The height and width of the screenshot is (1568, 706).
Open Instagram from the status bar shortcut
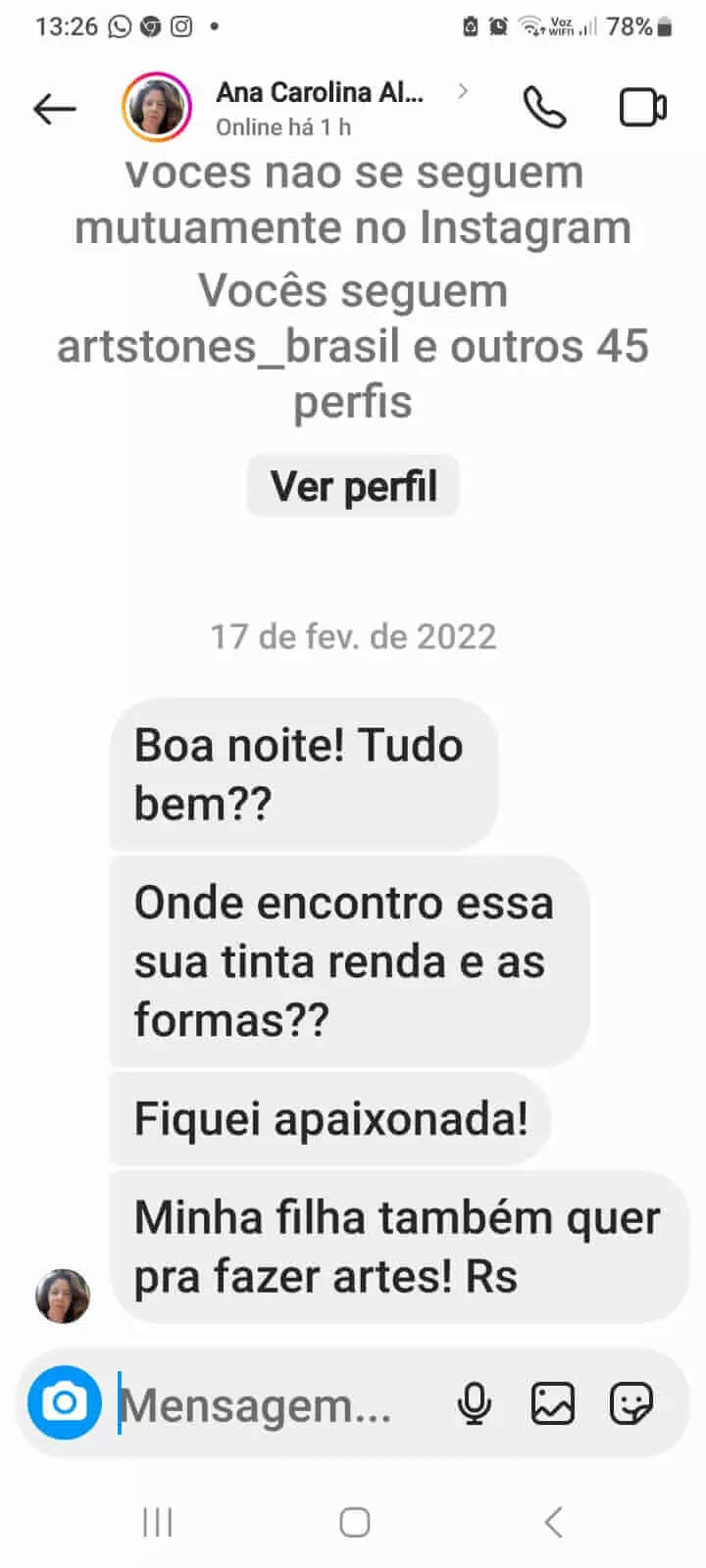181,27
